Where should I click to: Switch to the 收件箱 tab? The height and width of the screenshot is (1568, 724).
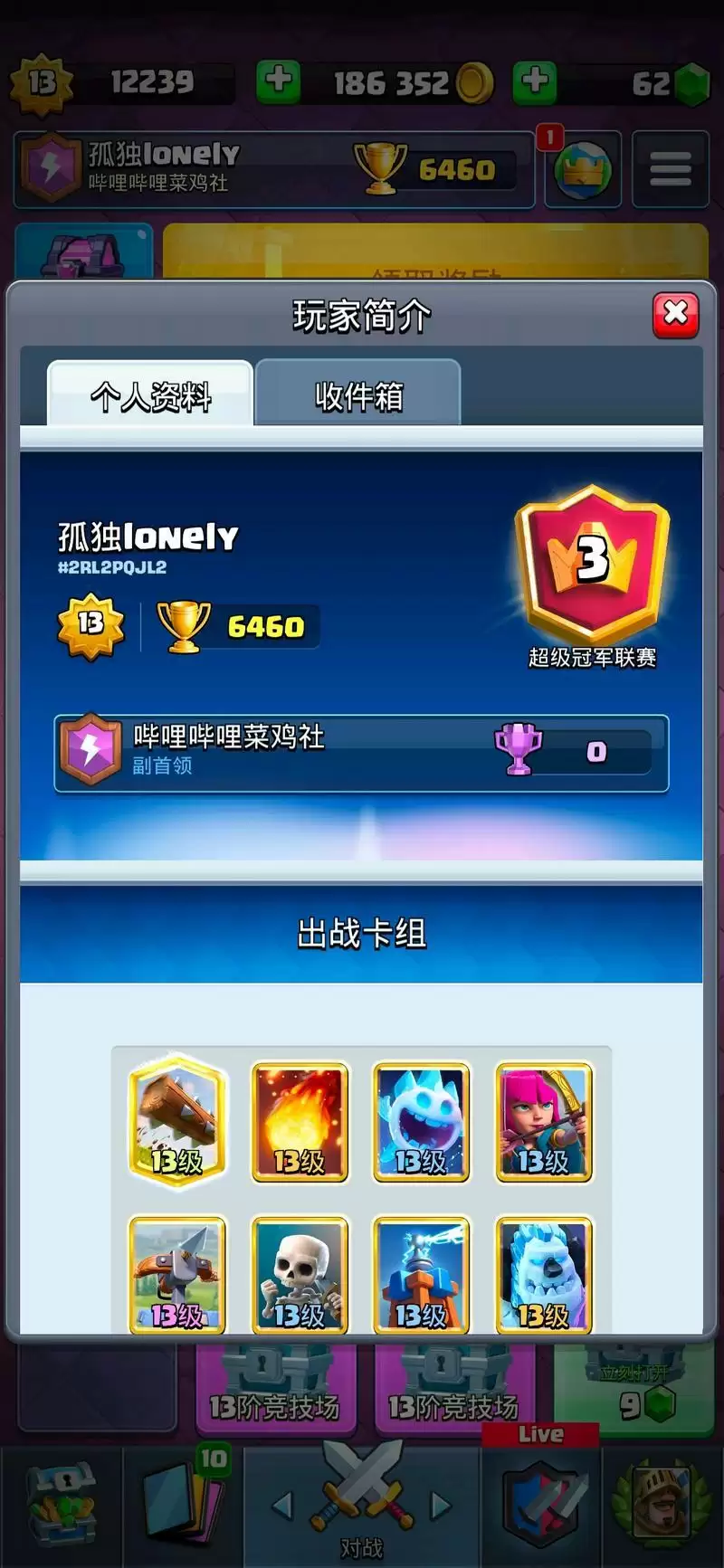tap(358, 395)
